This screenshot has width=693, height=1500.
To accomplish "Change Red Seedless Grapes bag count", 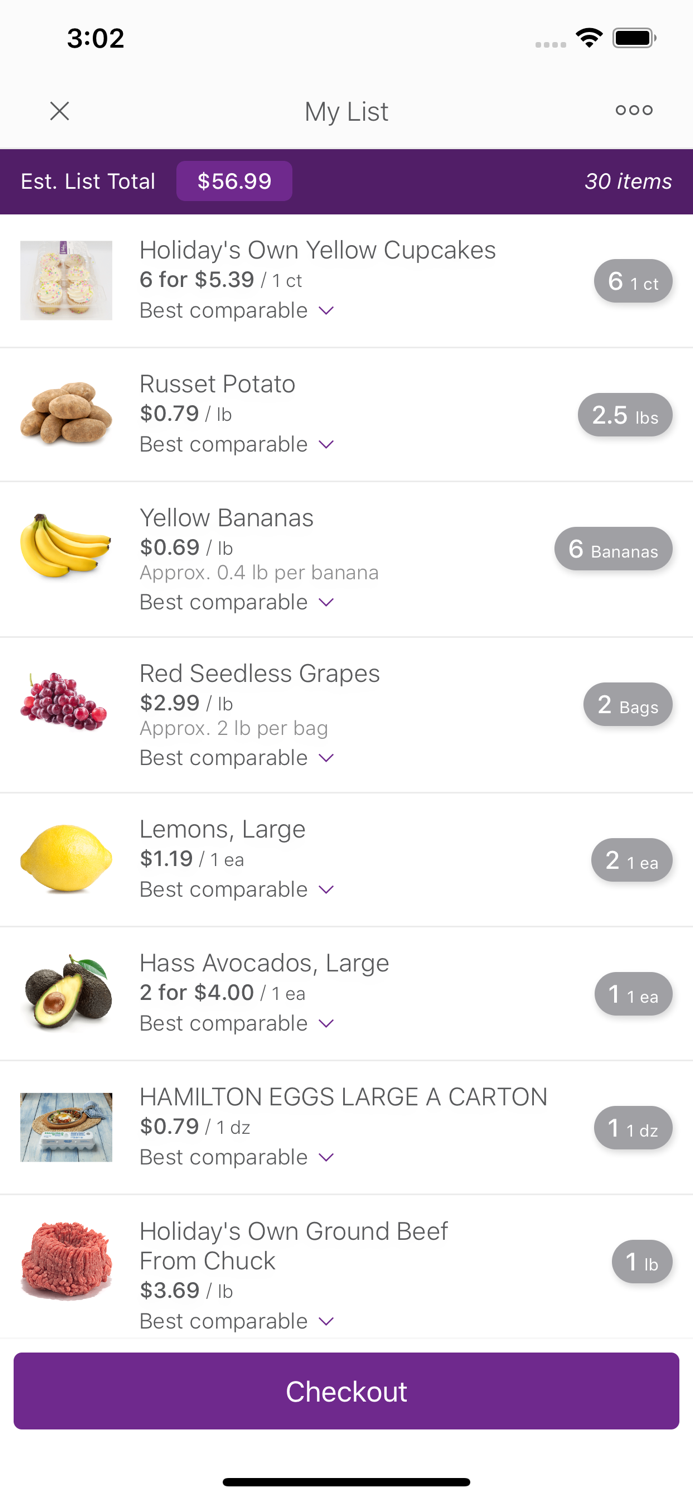I will (627, 705).
